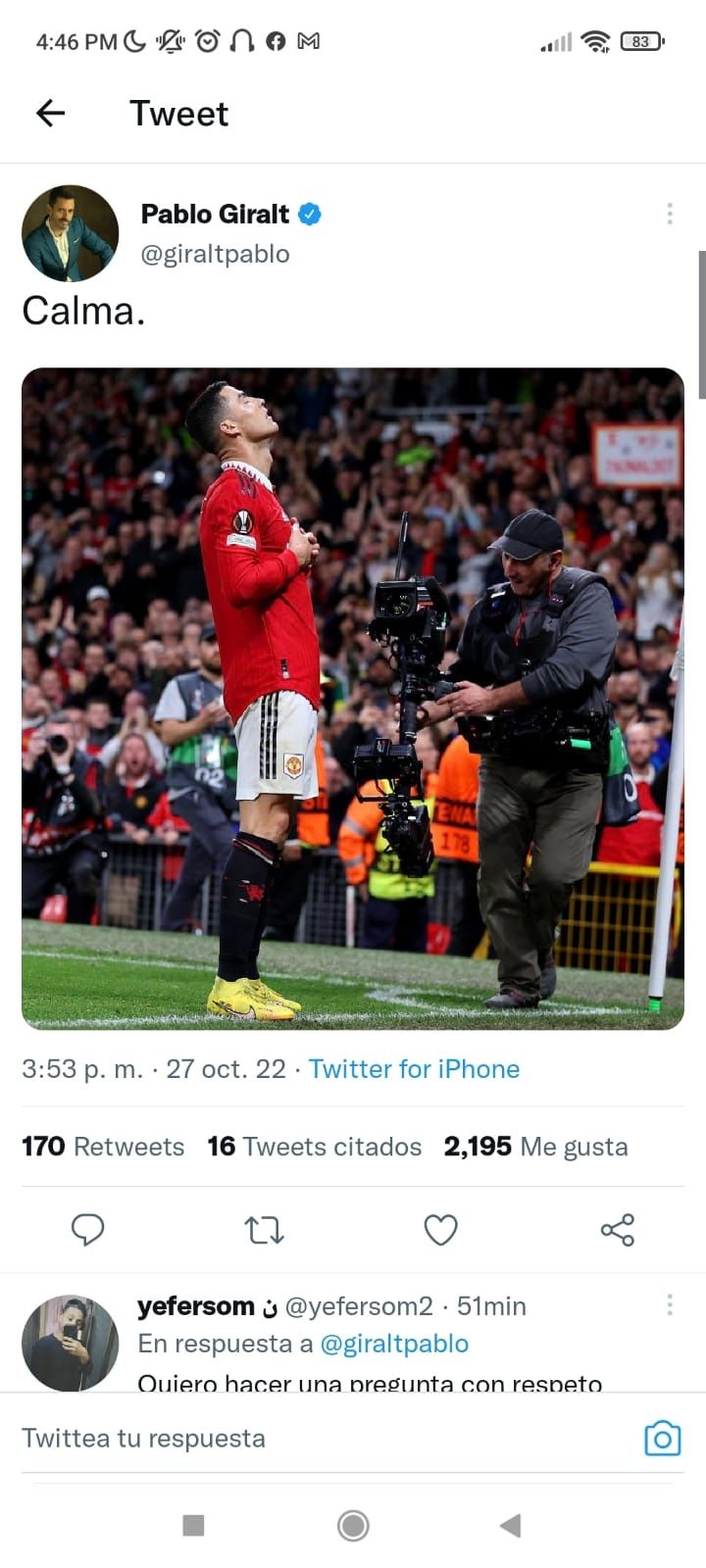Go to the system home screen
Image resolution: width=706 pixels, height=1568 pixels.
[353, 1525]
